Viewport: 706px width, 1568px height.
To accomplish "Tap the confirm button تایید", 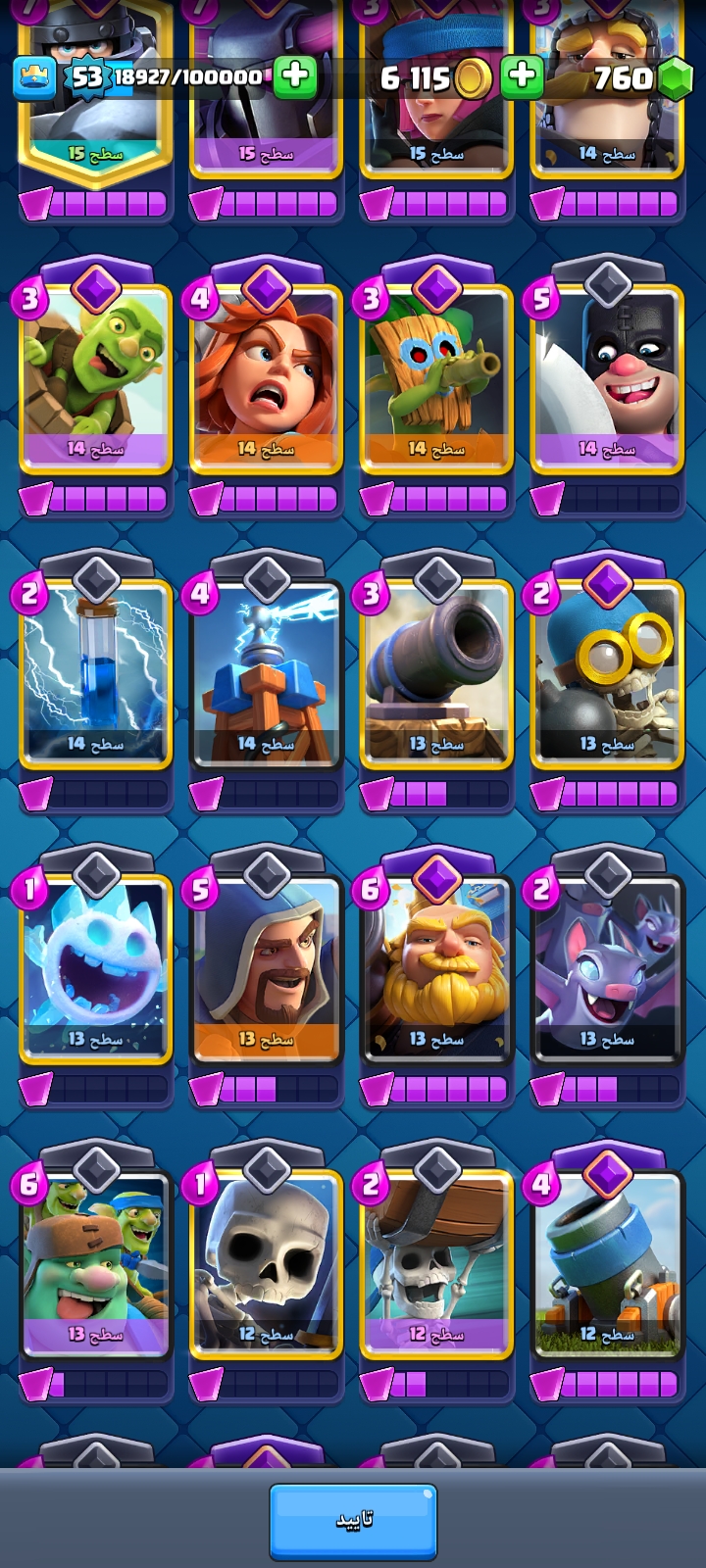I will click(353, 1520).
